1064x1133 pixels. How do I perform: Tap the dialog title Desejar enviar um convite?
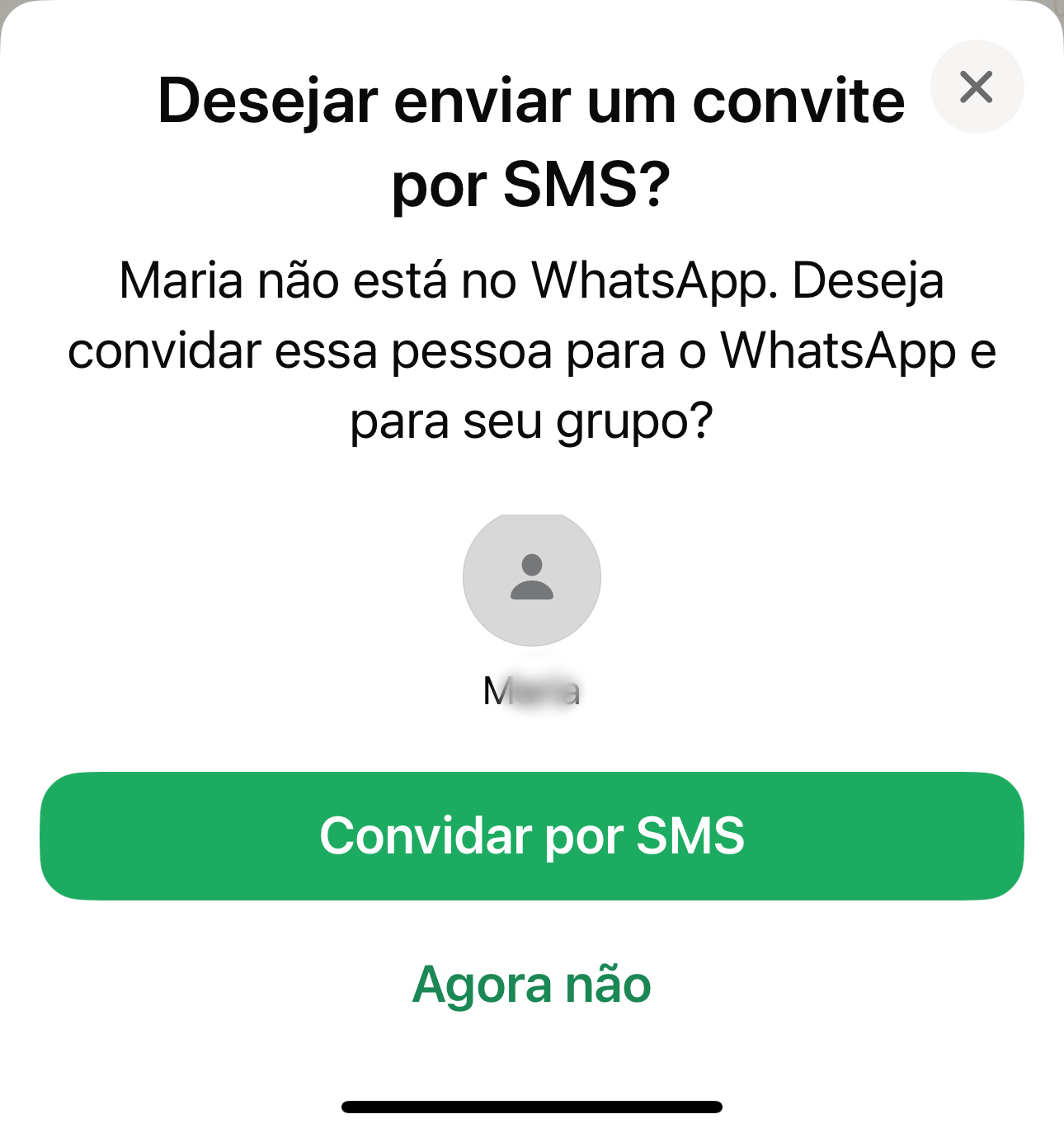(x=532, y=140)
